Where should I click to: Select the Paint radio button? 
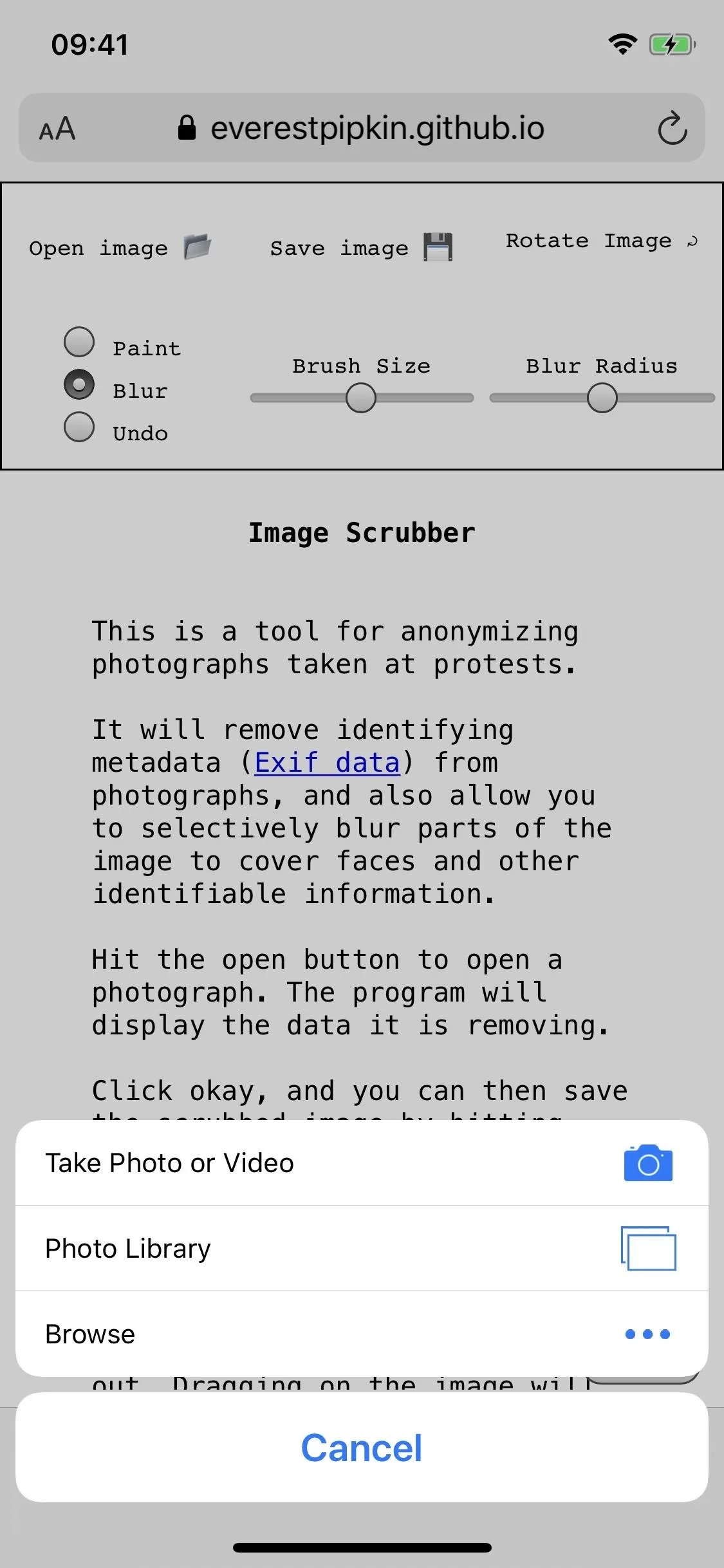79,342
